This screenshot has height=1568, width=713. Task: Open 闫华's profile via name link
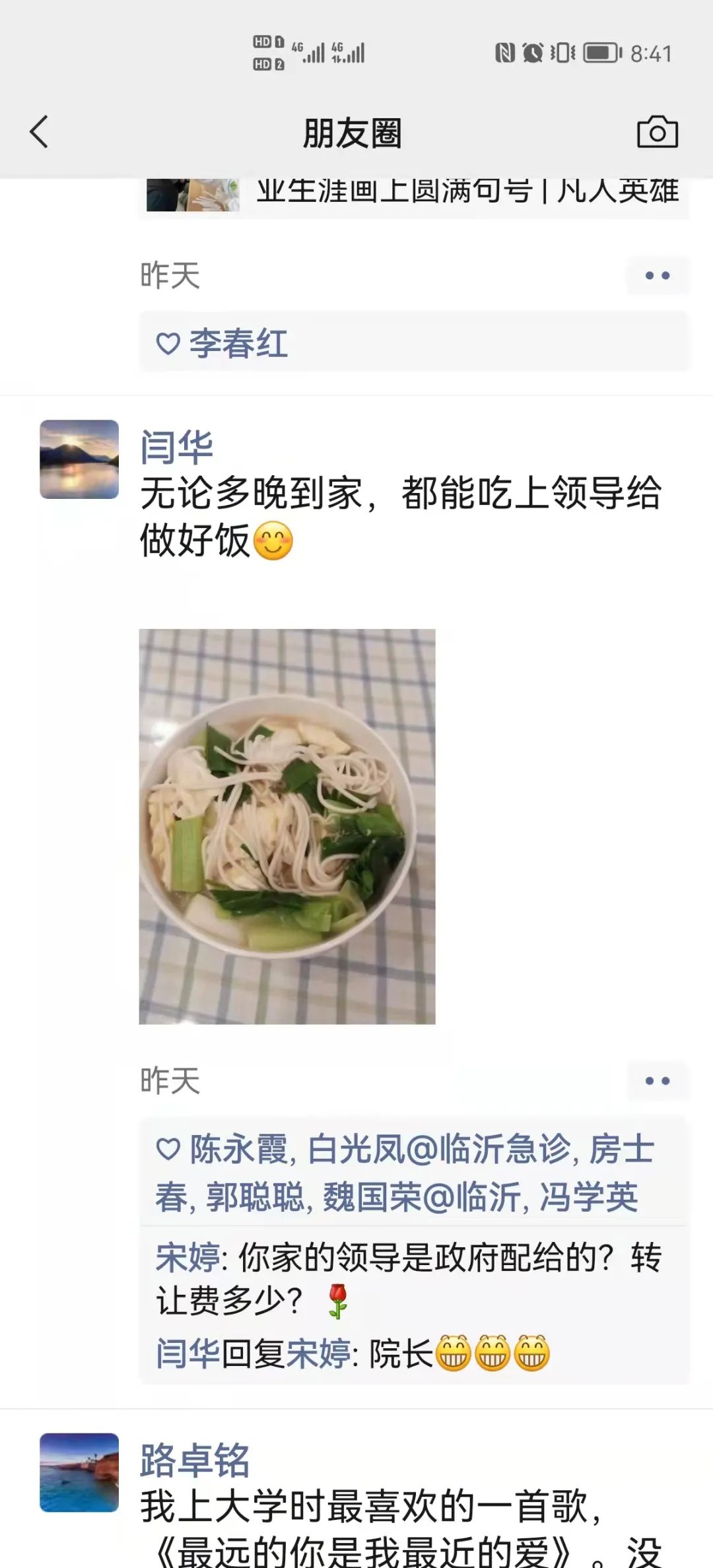click(x=176, y=447)
